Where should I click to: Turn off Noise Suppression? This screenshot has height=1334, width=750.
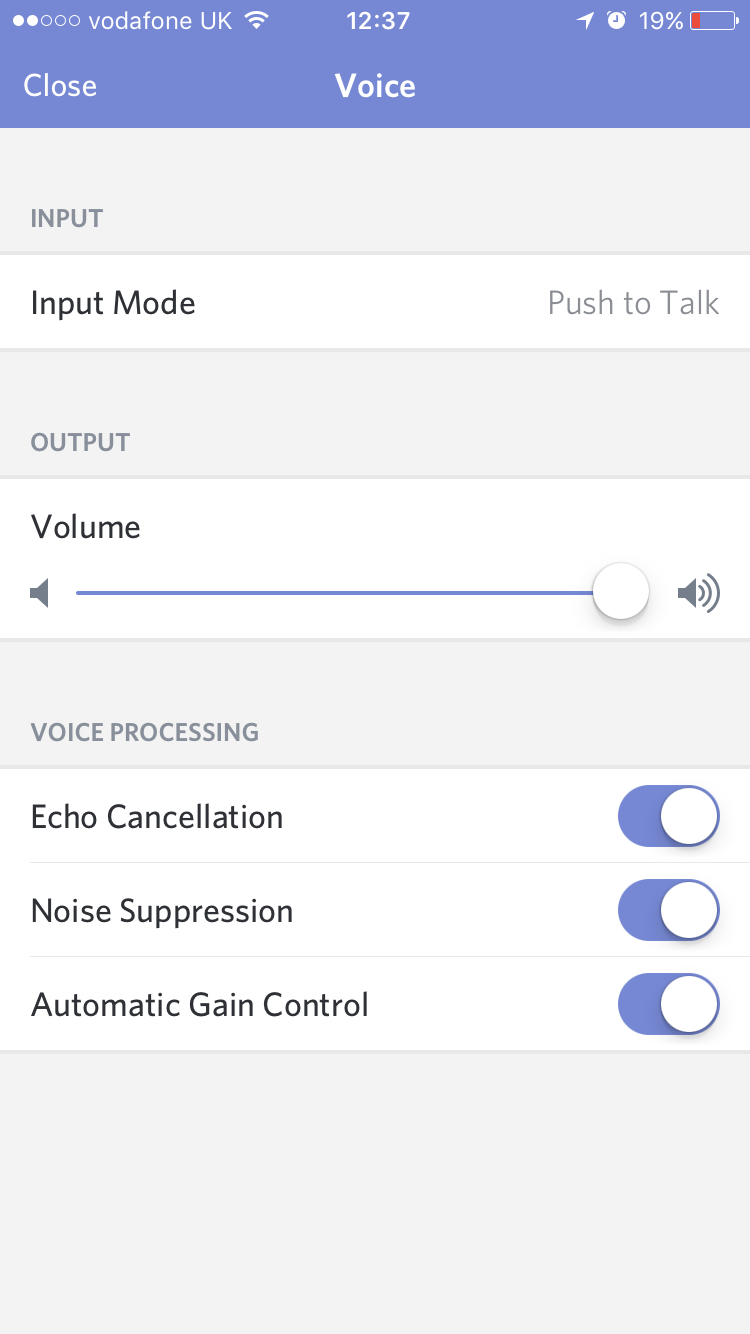point(668,910)
